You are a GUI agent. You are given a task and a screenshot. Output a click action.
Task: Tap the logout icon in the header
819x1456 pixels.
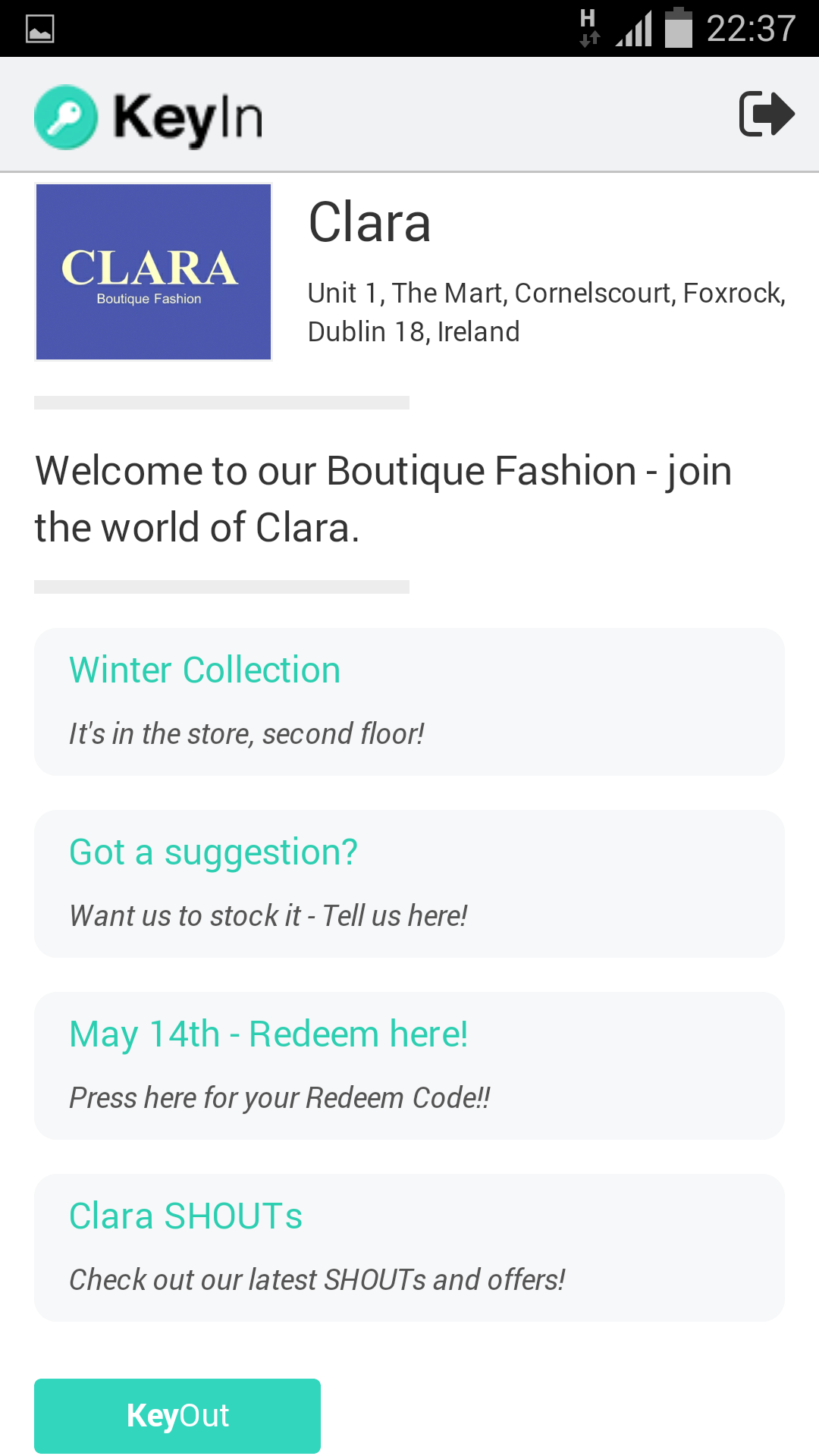pos(766,115)
